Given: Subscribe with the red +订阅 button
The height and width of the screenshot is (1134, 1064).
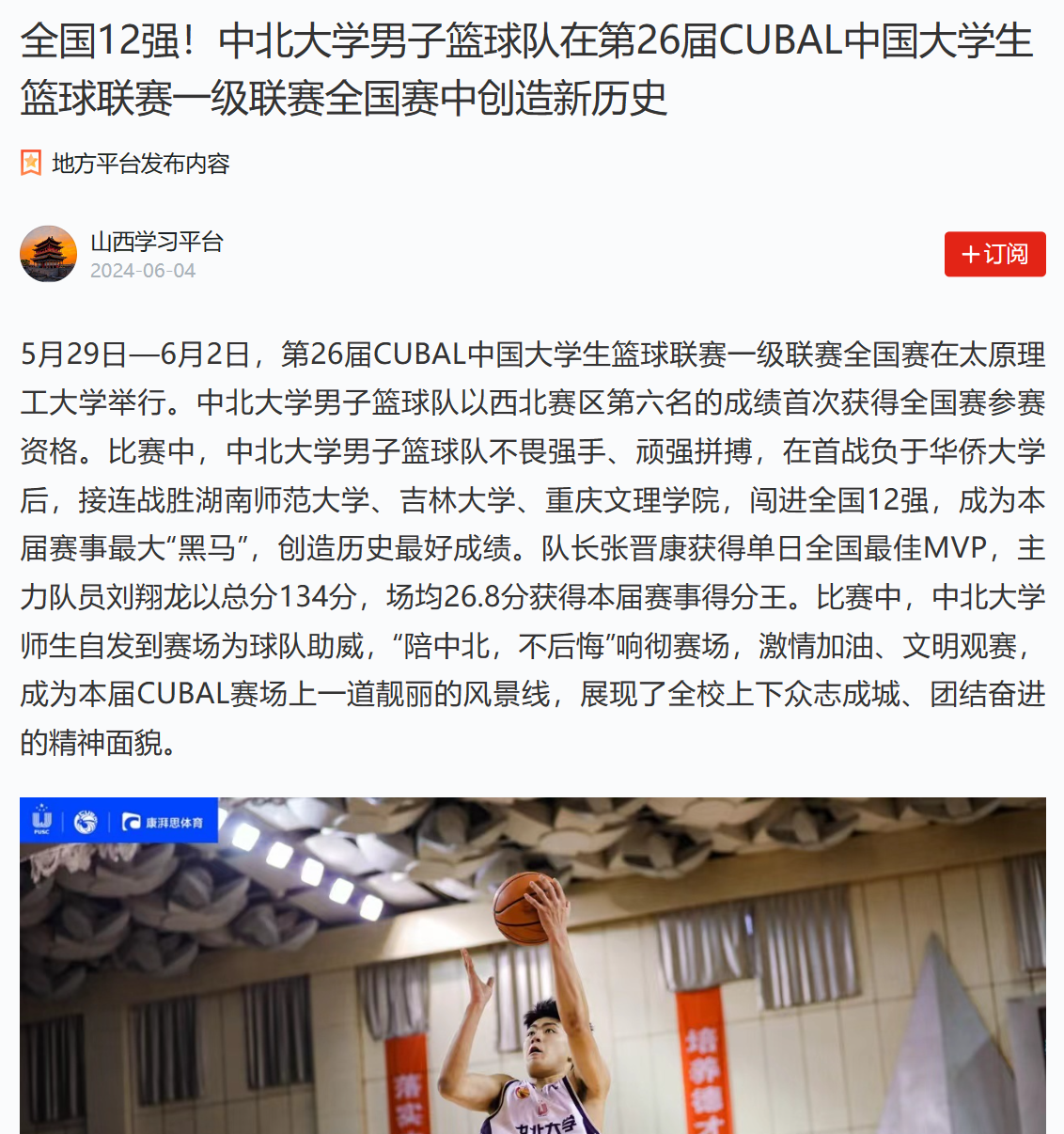Looking at the screenshot, I should [994, 254].
